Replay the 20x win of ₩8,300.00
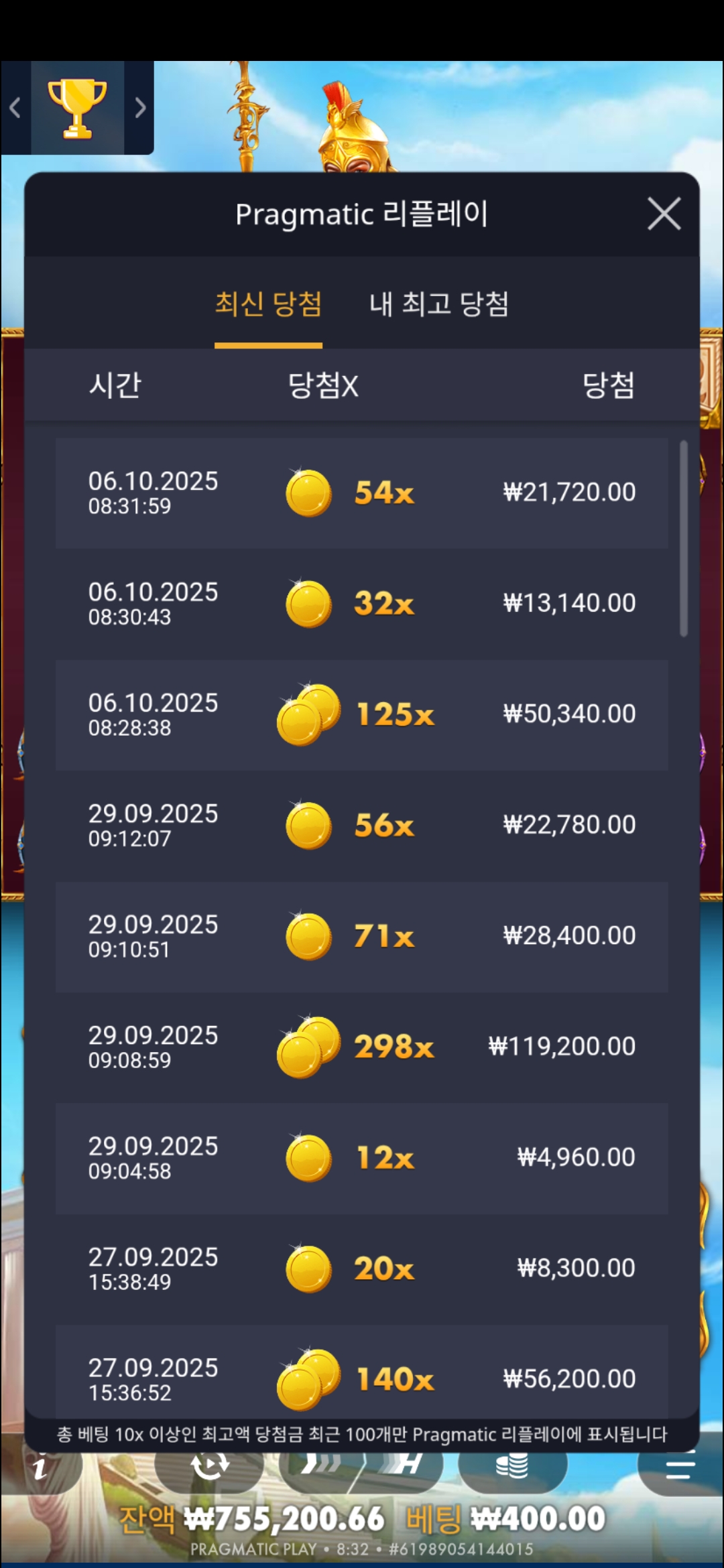The height and width of the screenshot is (1568, 724). click(361, 1268)
